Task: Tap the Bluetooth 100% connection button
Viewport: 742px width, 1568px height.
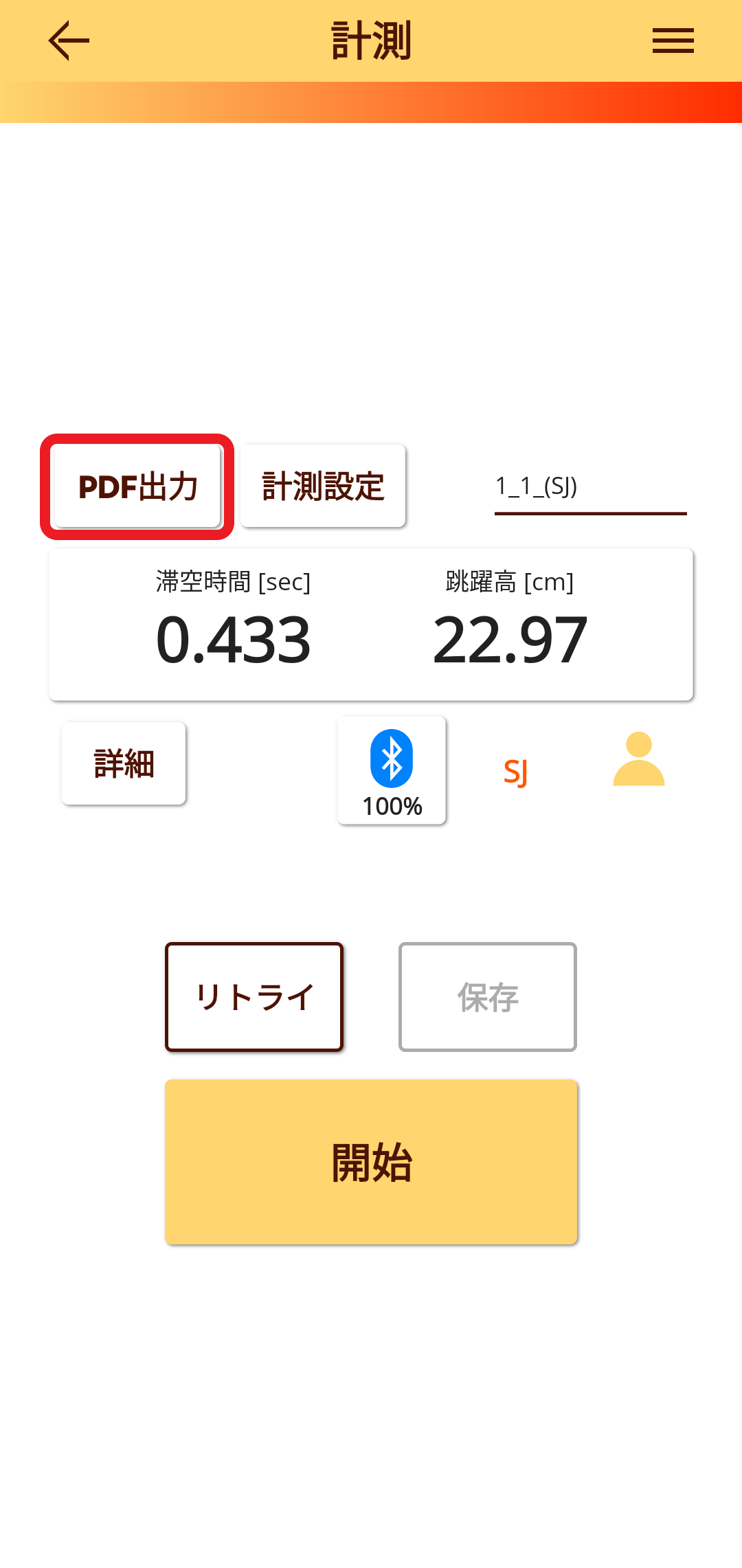Action: click(x=392, y=770)
